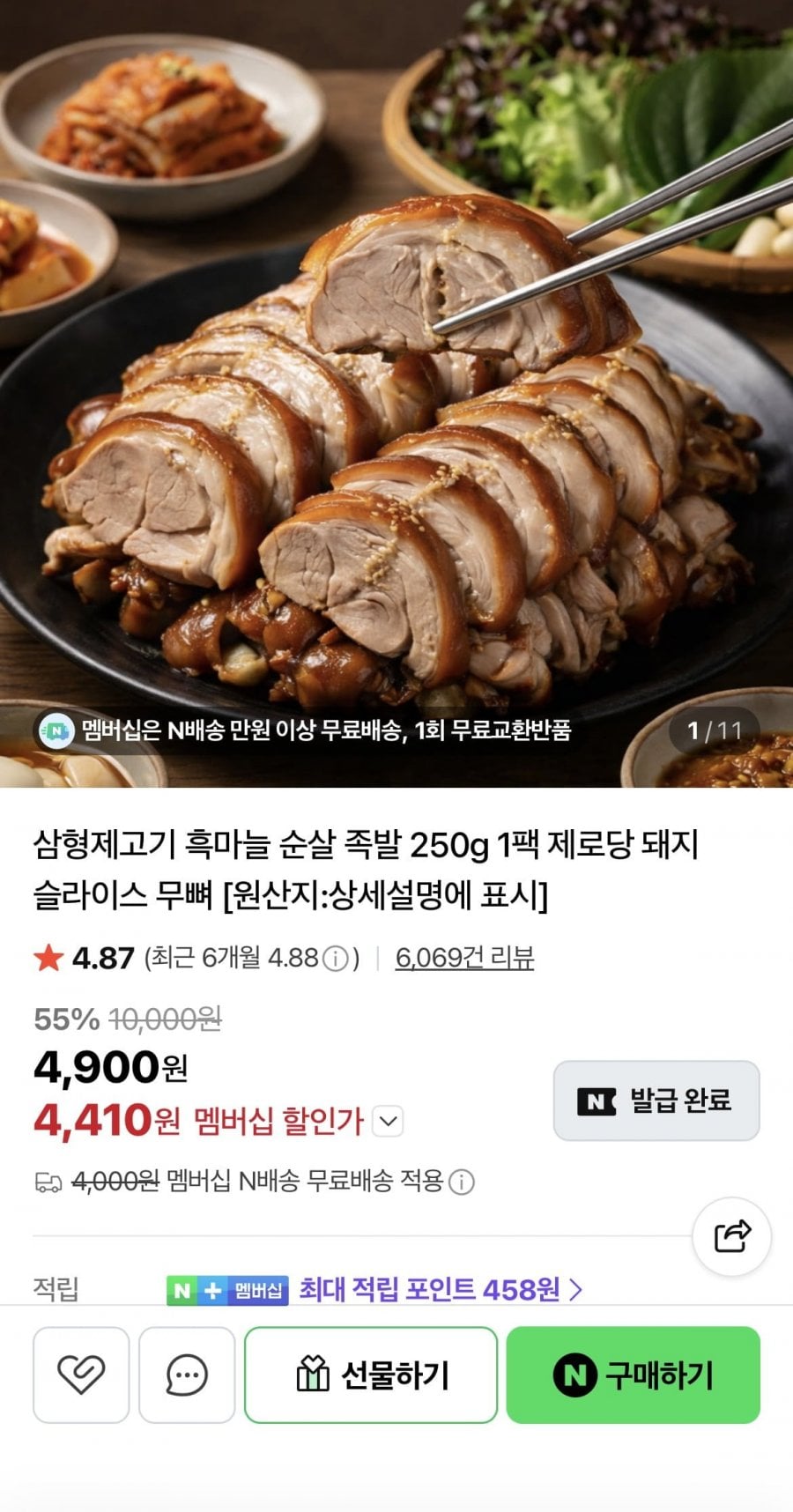Send as gift with 선물하기
The height and width of the screenshot is (1512, 793).
point(371,1375)
